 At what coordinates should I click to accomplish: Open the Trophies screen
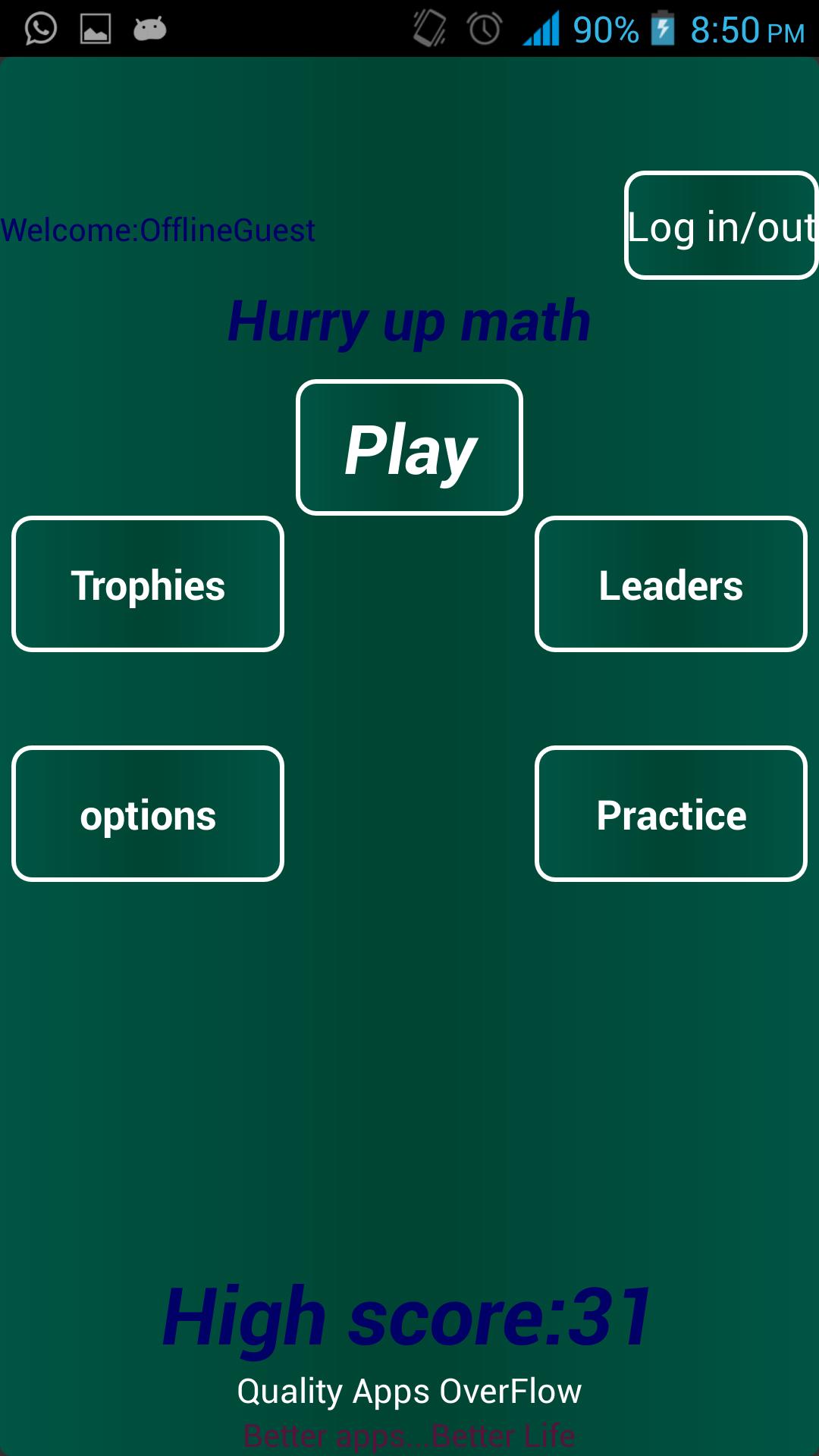[x=148, y=585]
